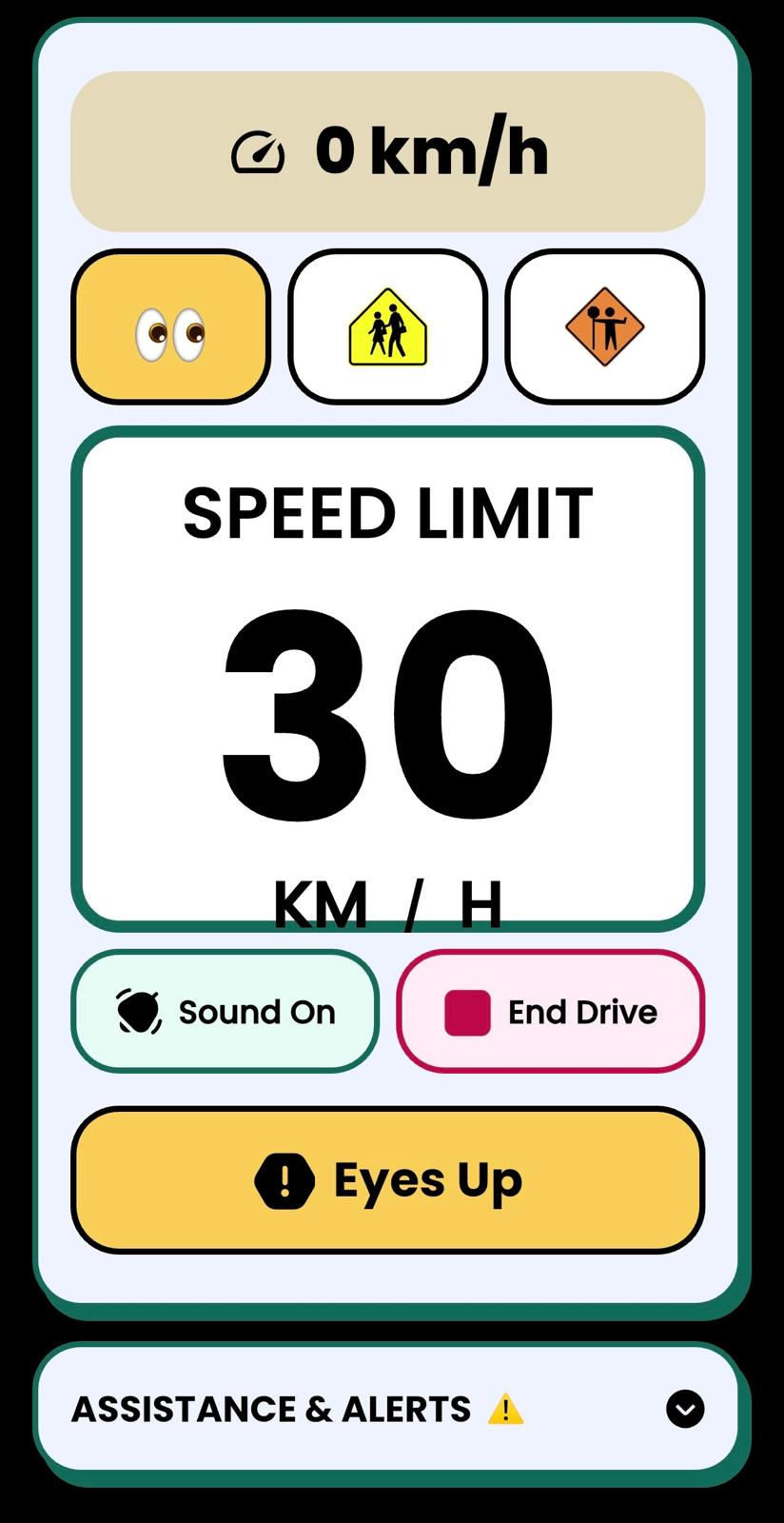Select the eyes emoji button

(170, 326)
